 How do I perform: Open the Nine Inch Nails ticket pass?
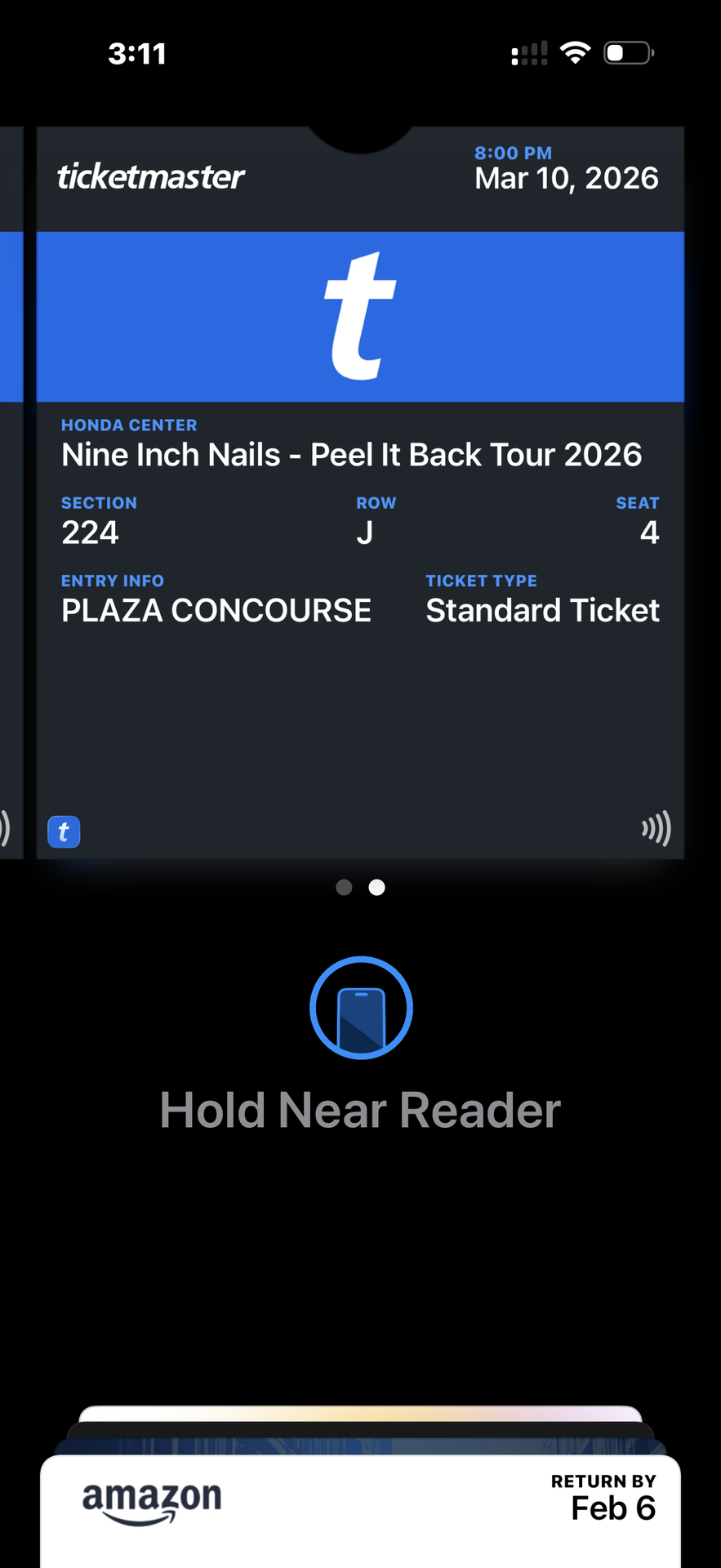[x=360, y=490]
